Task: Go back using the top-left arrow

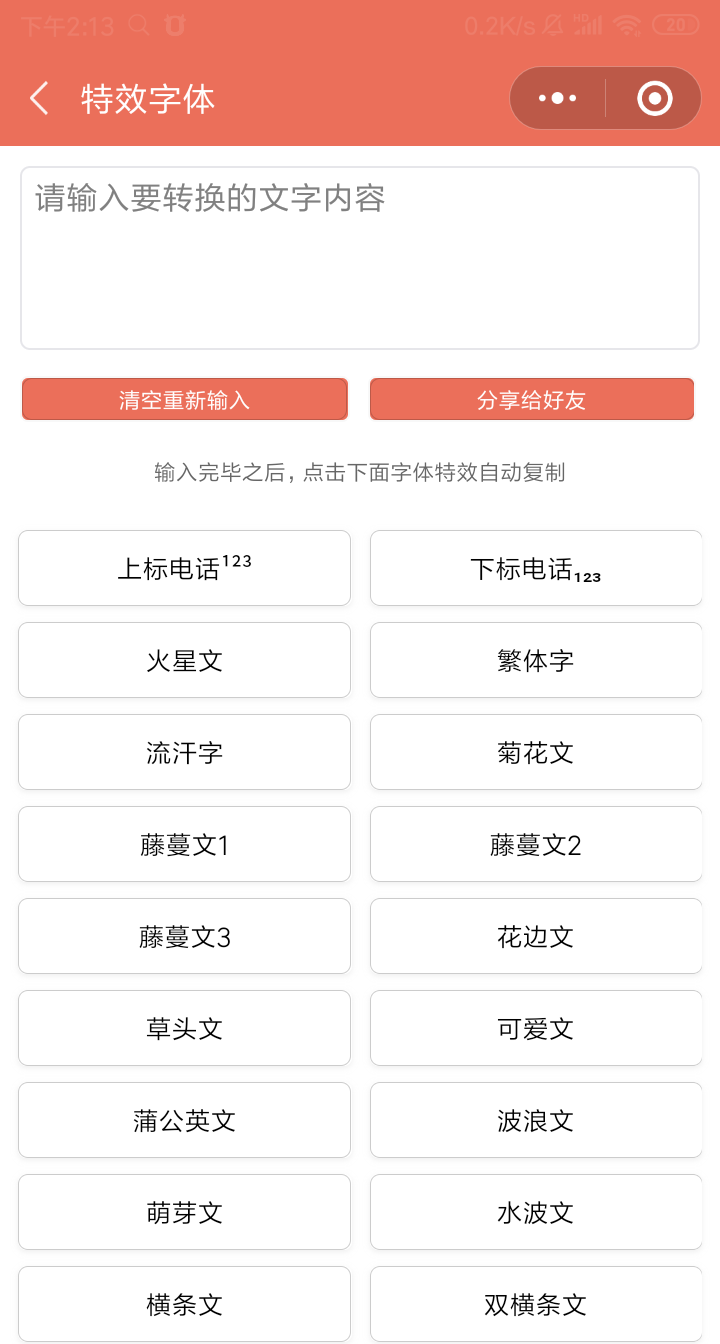Action: pyautogui.click(x=39, y=99)
